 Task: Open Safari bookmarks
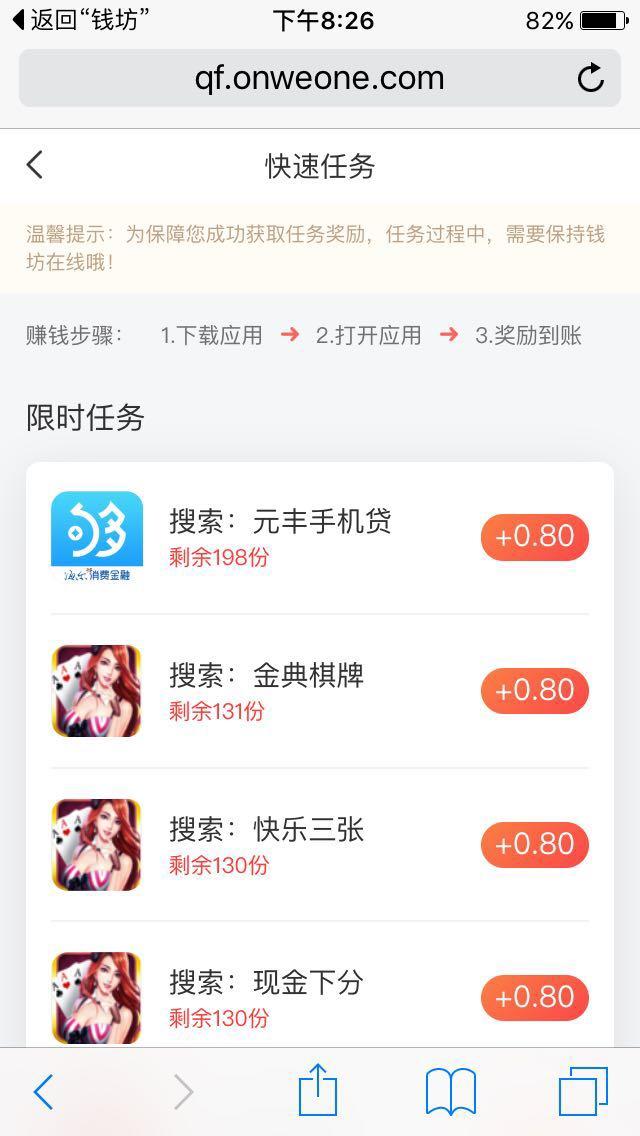[451, 1092]
